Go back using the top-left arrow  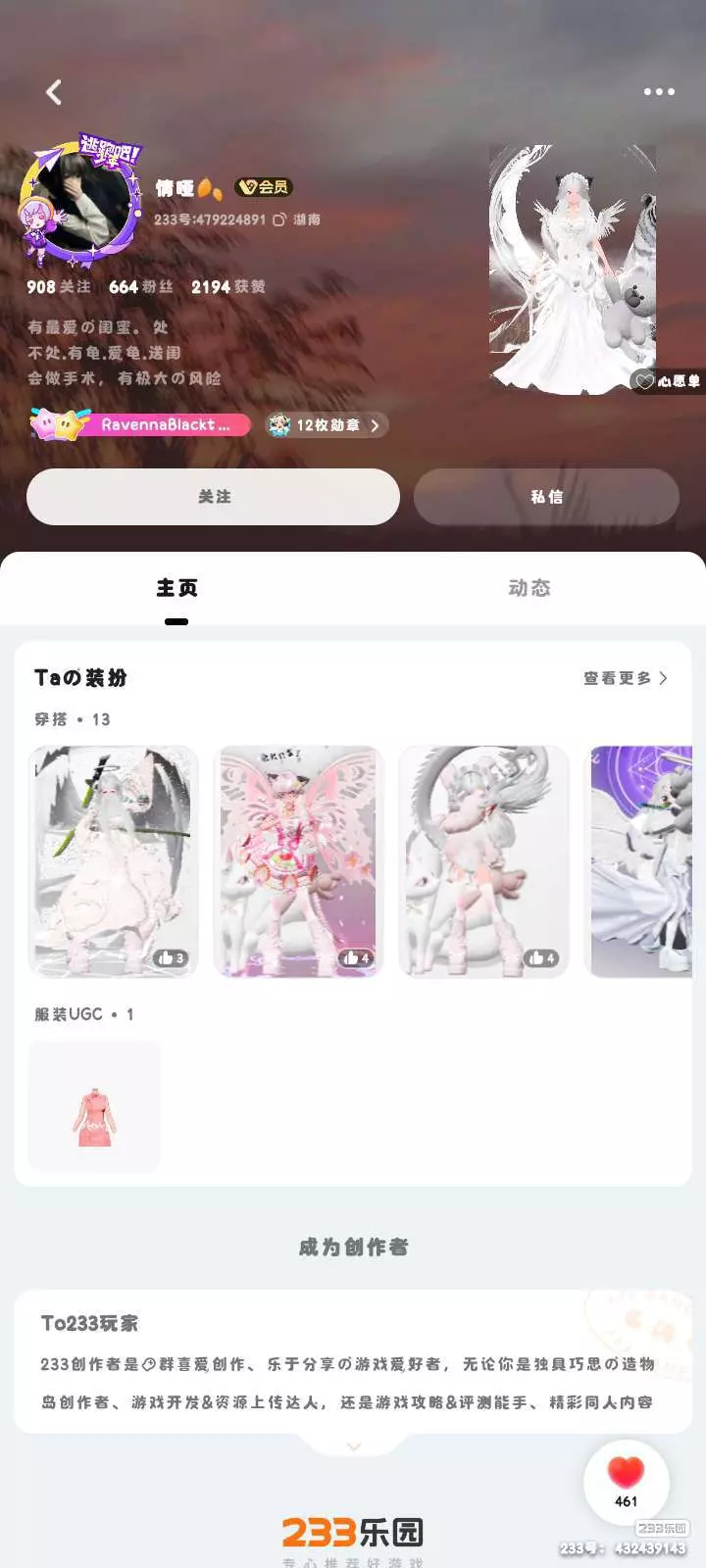(x=54, y=92)
